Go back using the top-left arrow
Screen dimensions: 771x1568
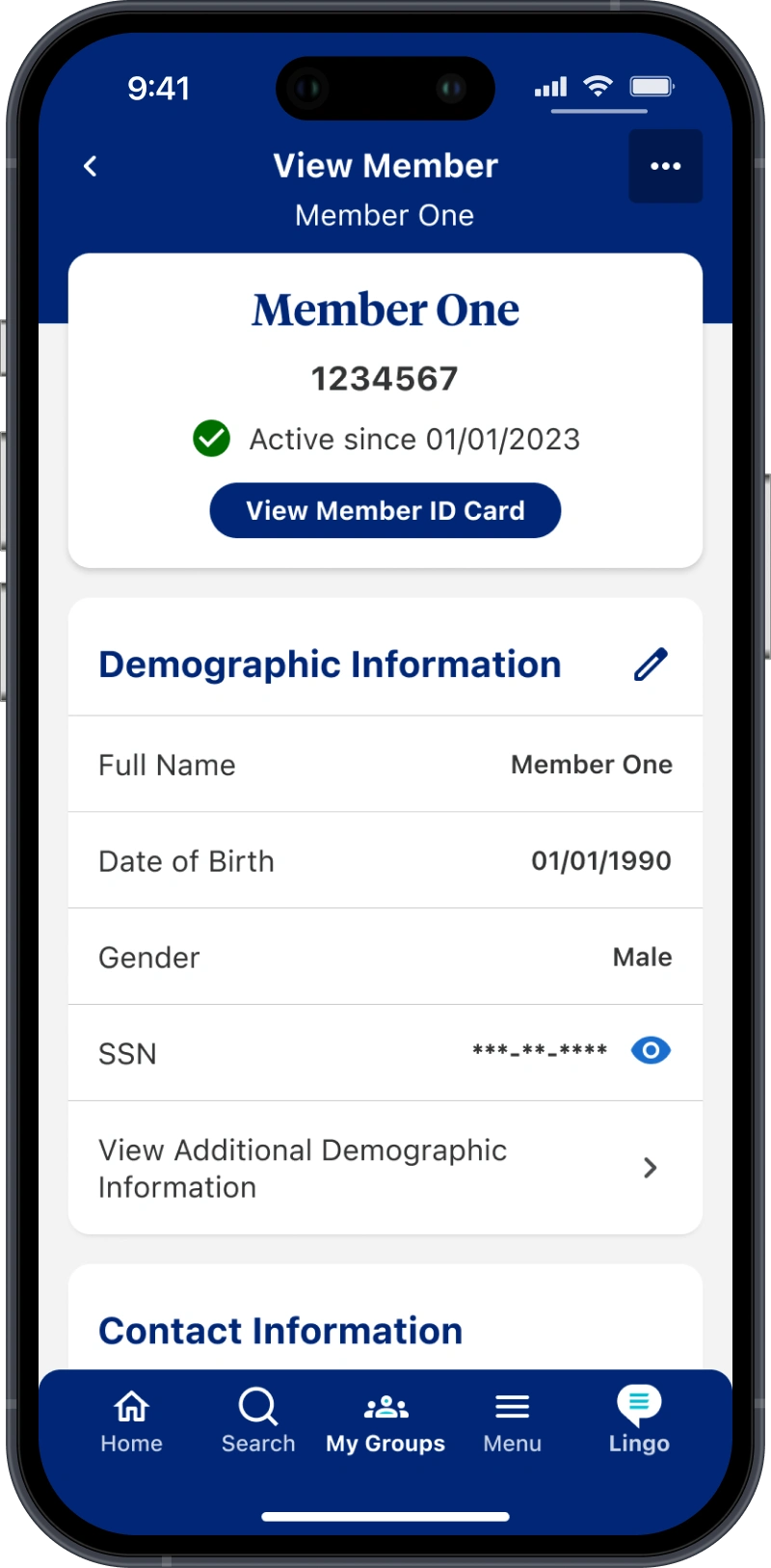tap(91, 167)
